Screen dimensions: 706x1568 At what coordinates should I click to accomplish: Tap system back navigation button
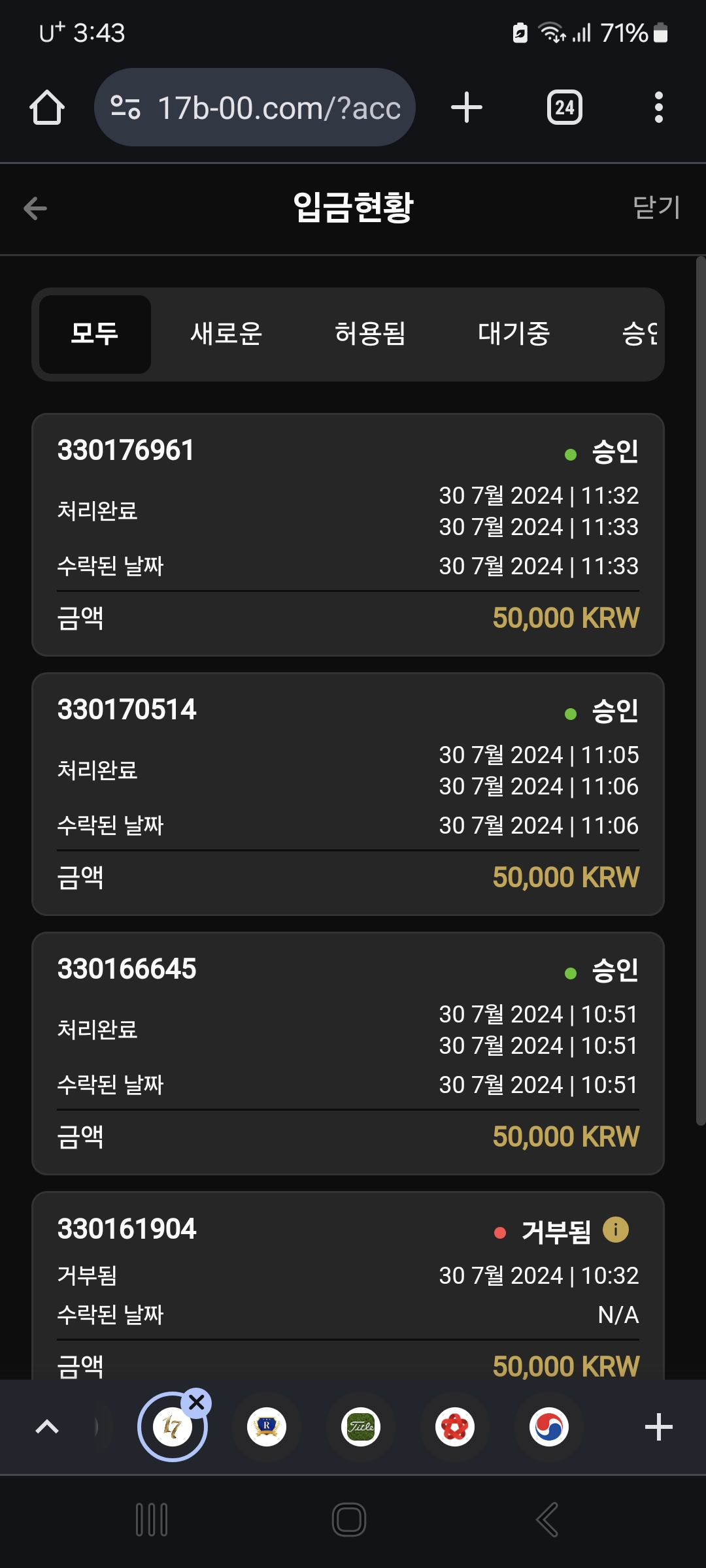pyautogui.click(x=548, y=1520)
